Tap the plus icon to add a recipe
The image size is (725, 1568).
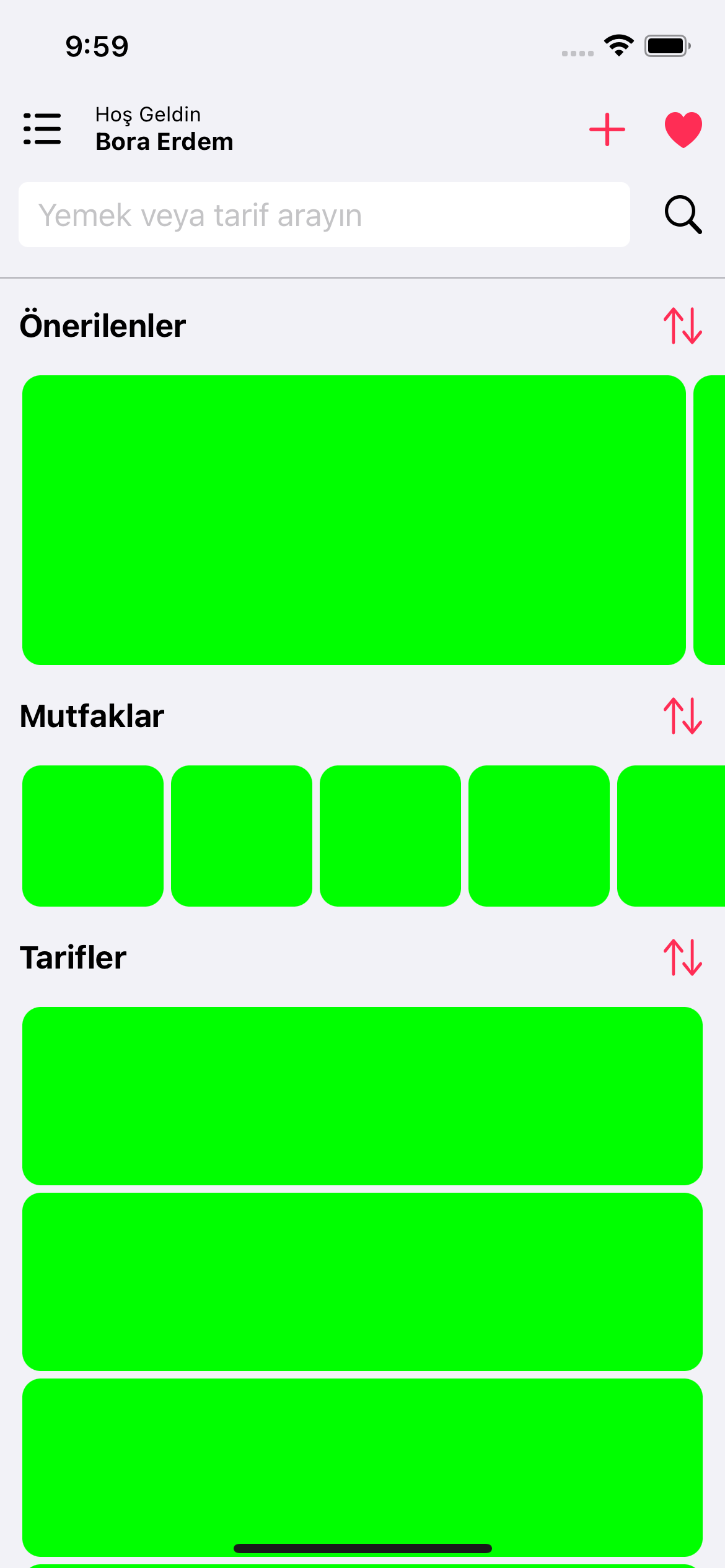click(607, 128)
